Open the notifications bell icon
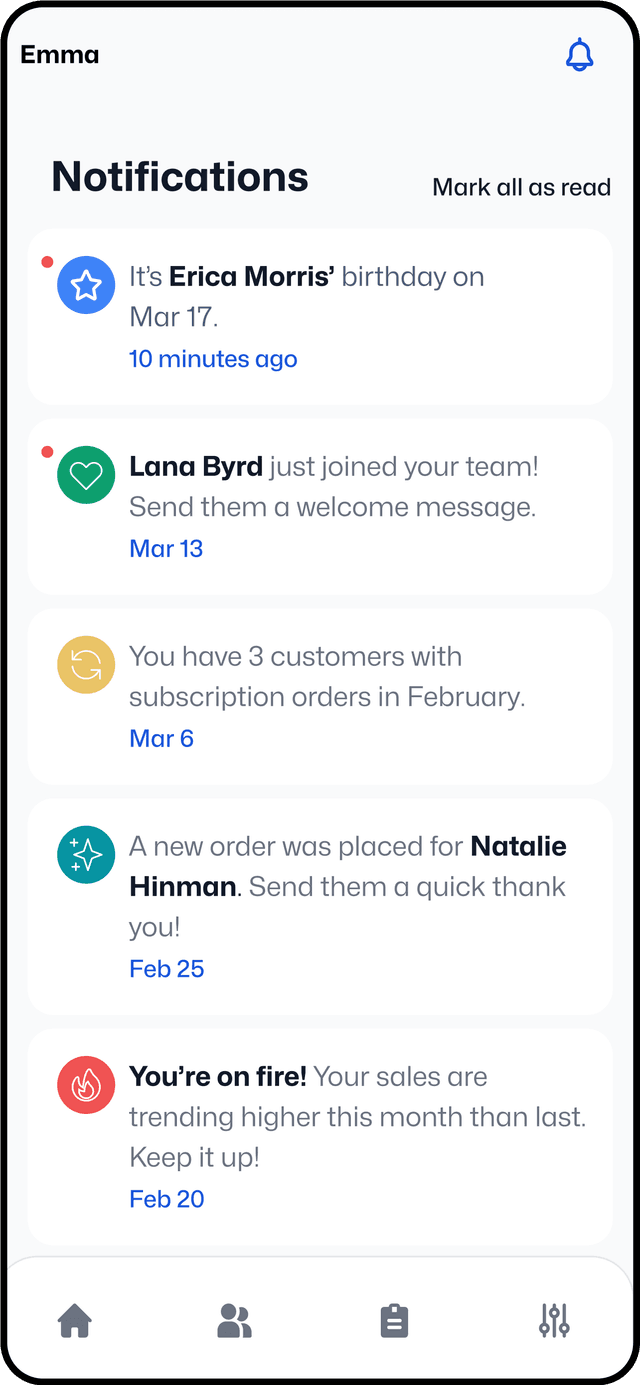 [x=579, y=56]
